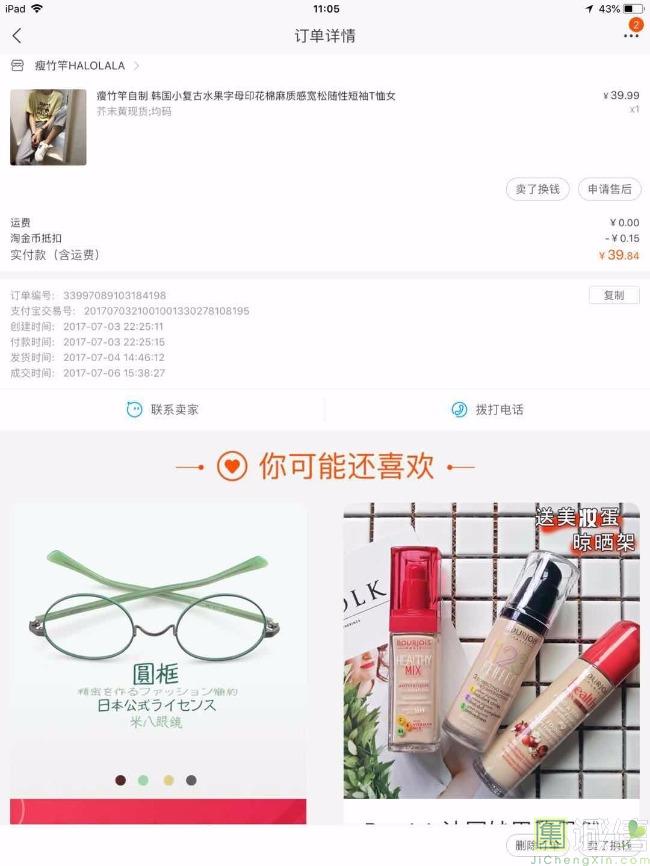
Task: Call the seller with 拨打电话
Action: click(487, 410)
